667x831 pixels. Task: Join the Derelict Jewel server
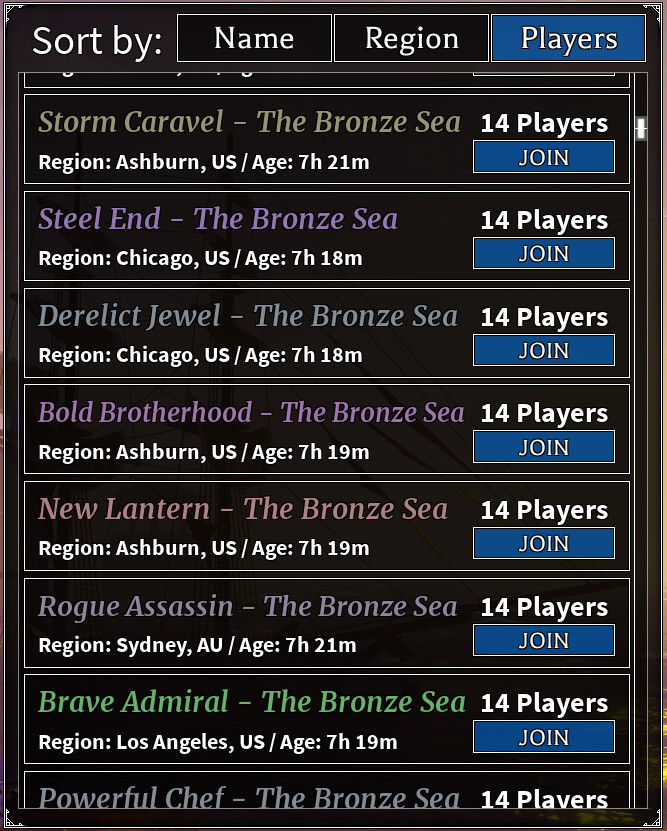(x=544, y=351)
